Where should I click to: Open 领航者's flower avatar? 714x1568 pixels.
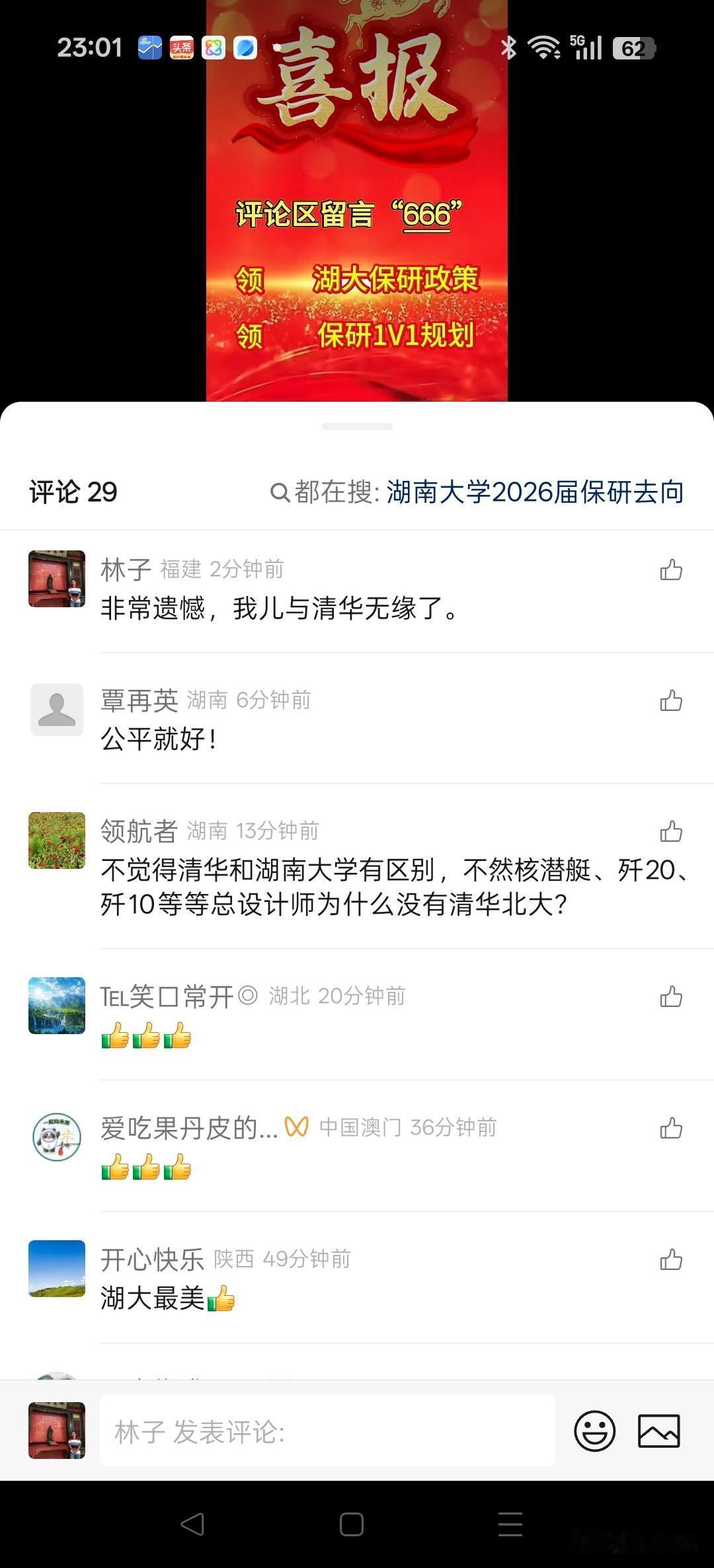point(57,842)
